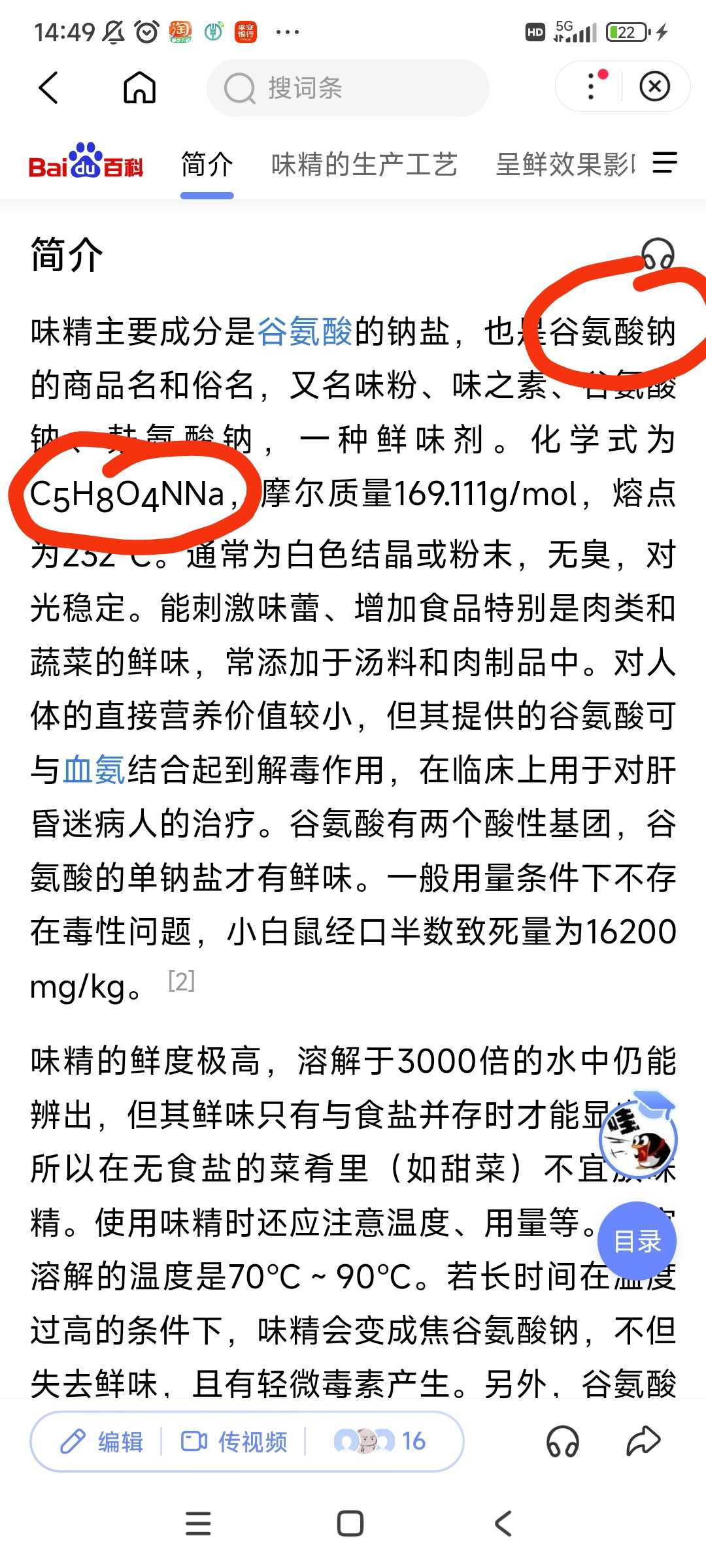Switch to the 味精的生产工艺 tab

point(363,165)
